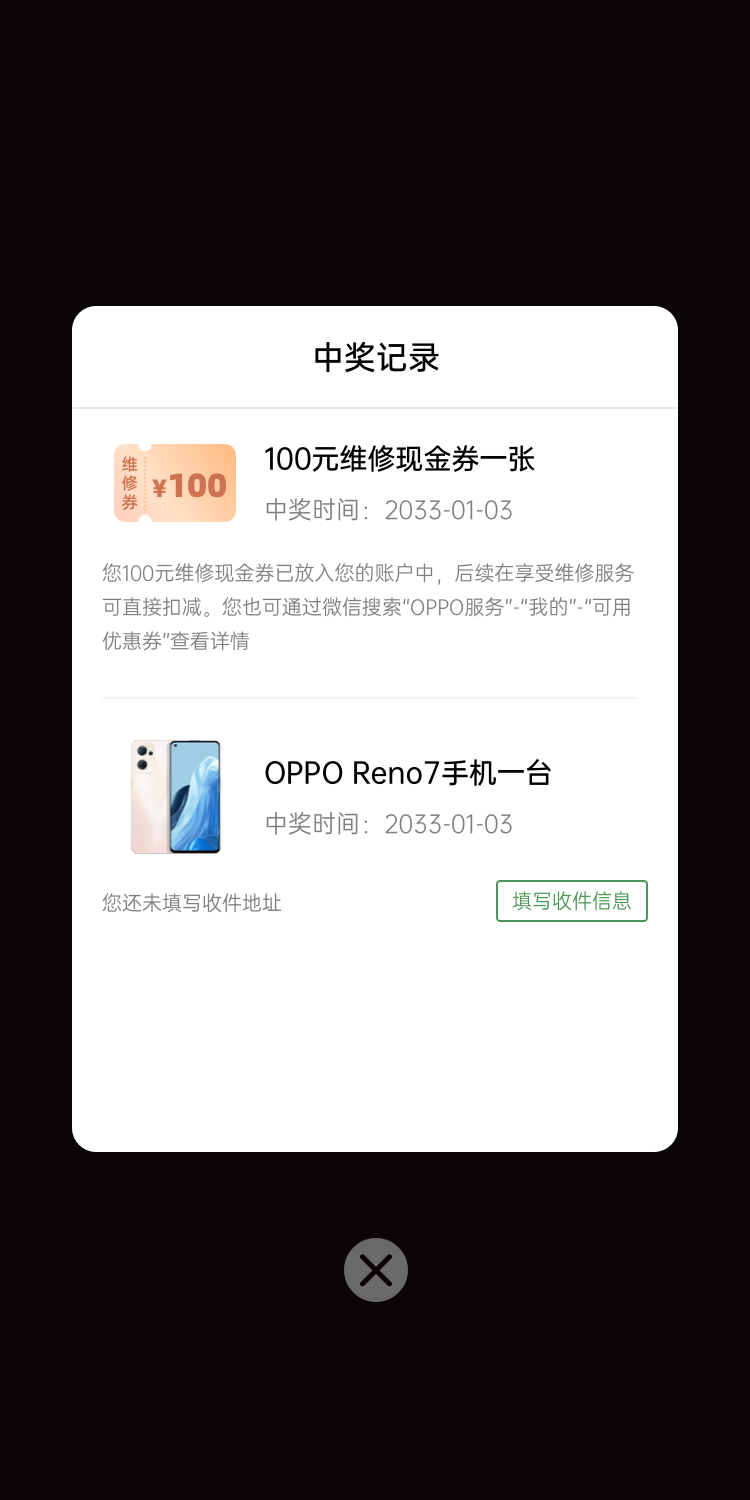The image size is (750, 1500).
Task: Close the 中奖记录 dialog
Action: (x=376, y=1270)
